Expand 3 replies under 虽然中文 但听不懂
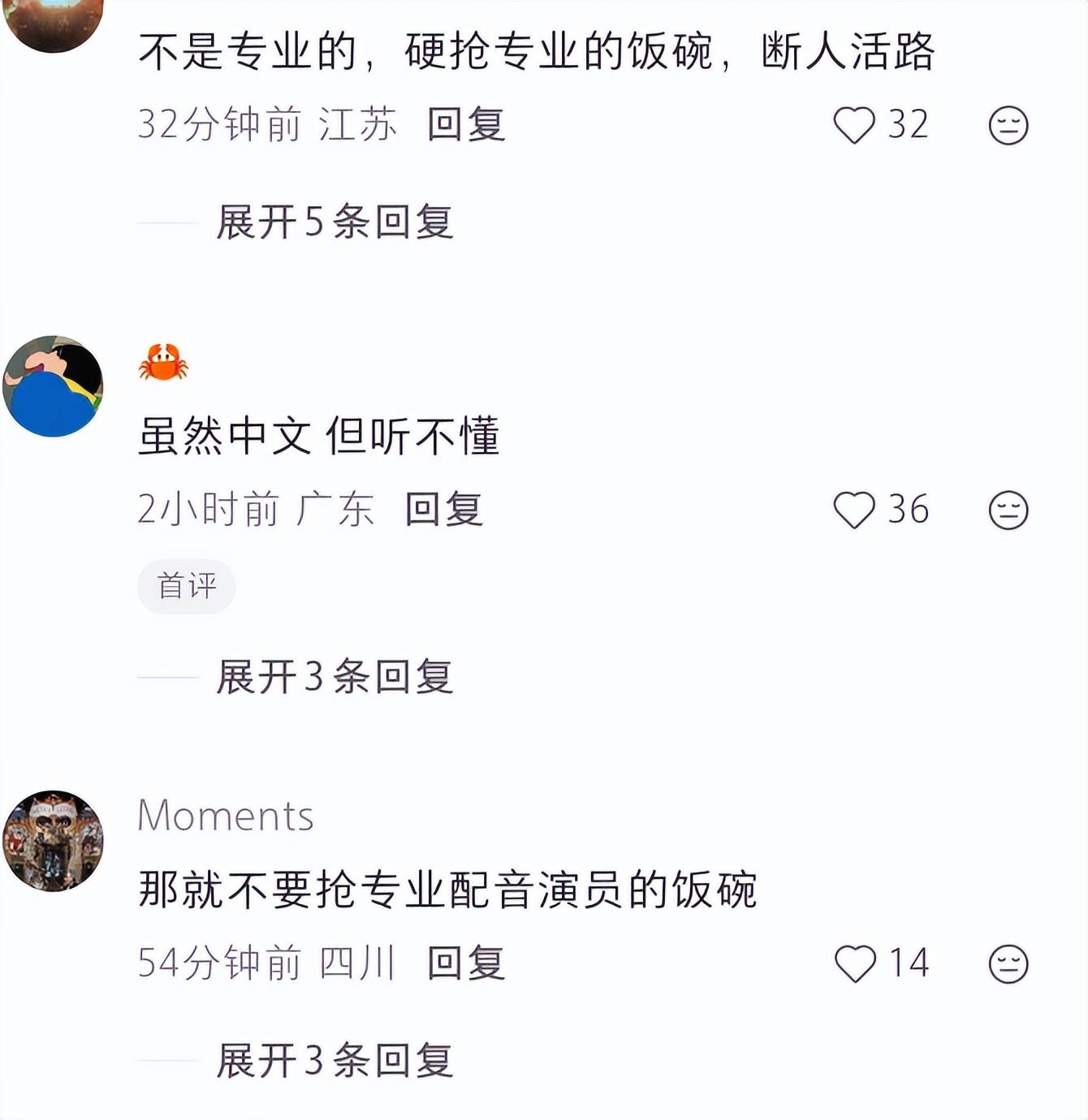 coord(335,676)
